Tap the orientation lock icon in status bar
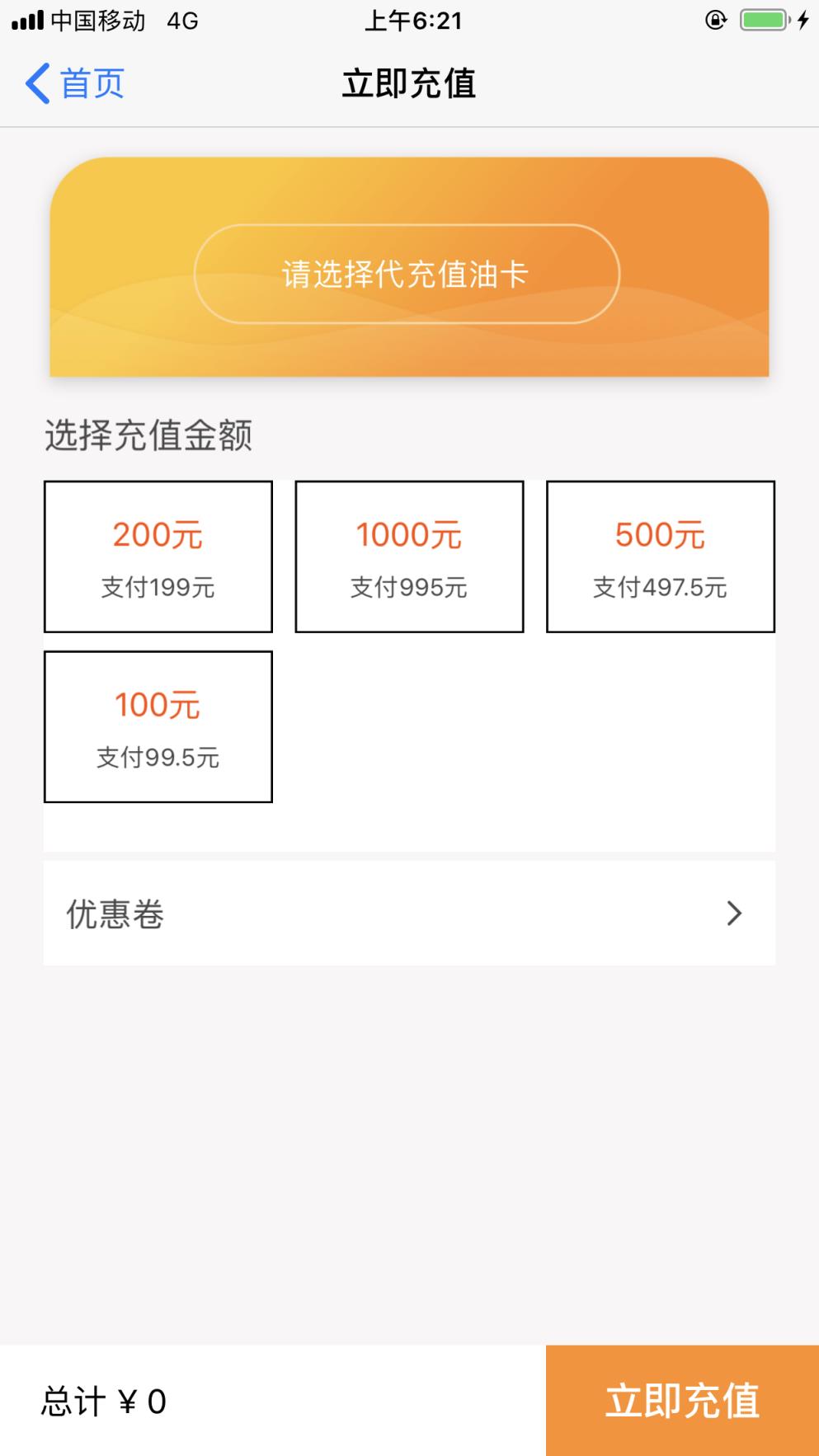The width and height of the screenshot is (819, 1456). coord(716,20)
